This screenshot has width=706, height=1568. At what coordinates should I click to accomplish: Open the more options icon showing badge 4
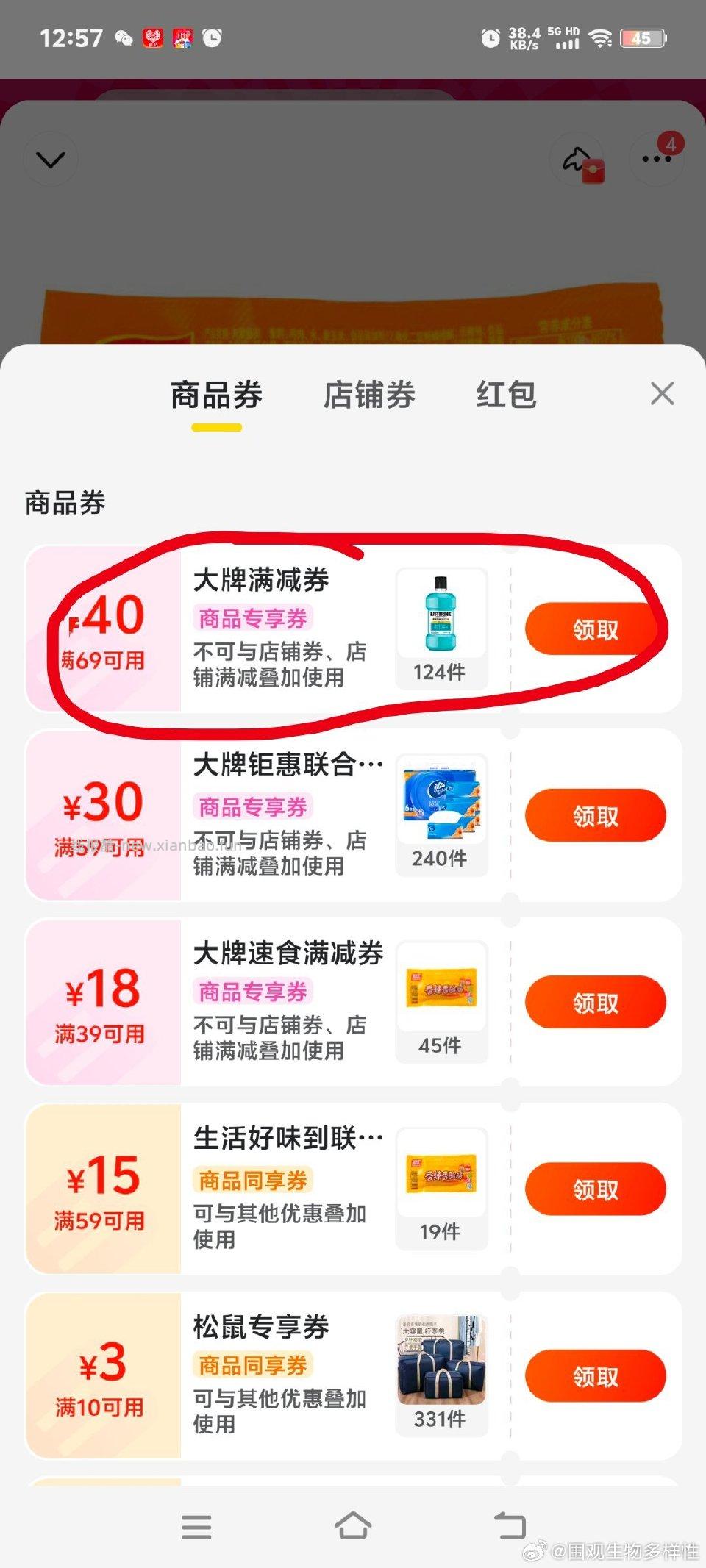pos(655,160)
